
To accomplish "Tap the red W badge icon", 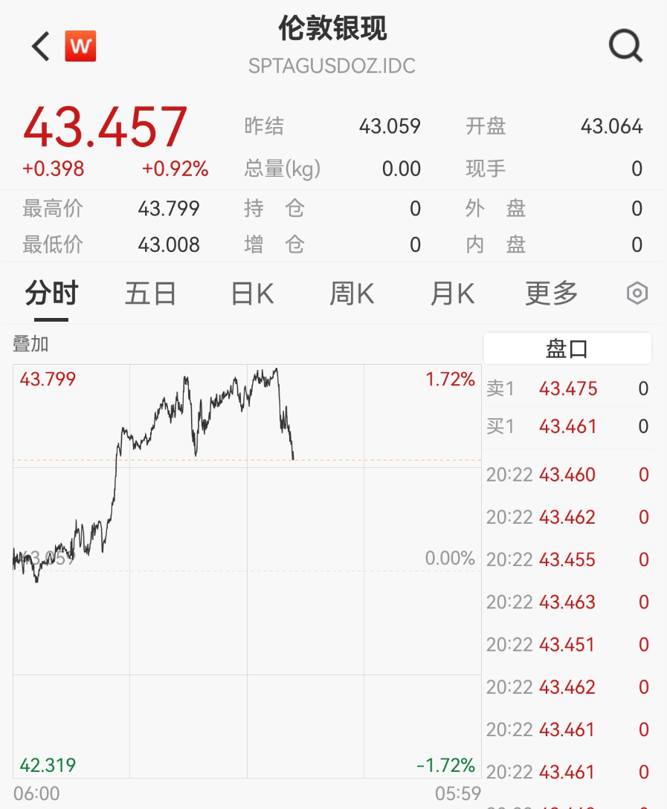I will [x=81, y=46].
